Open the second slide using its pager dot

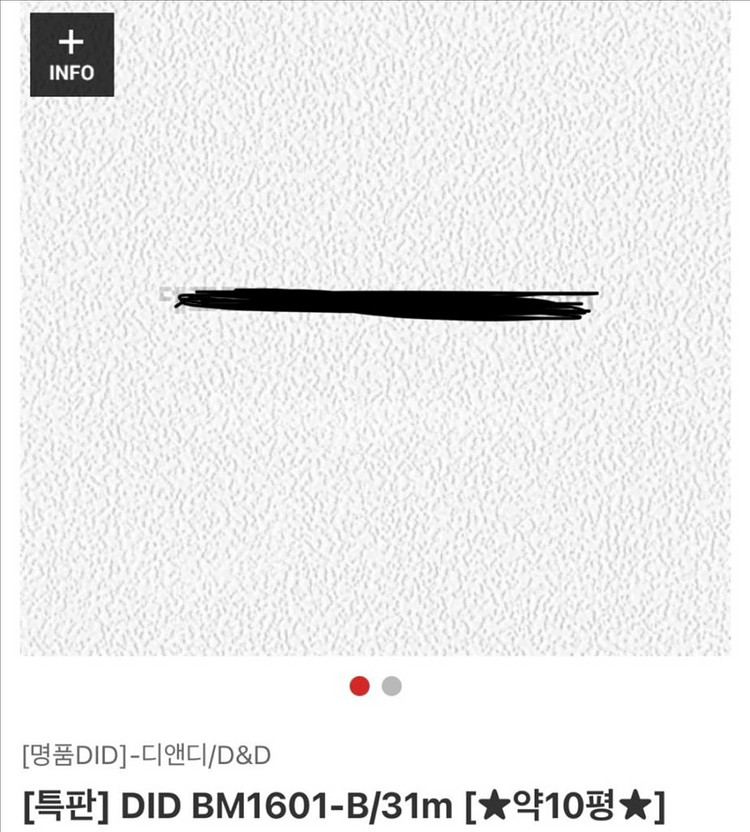390,686
